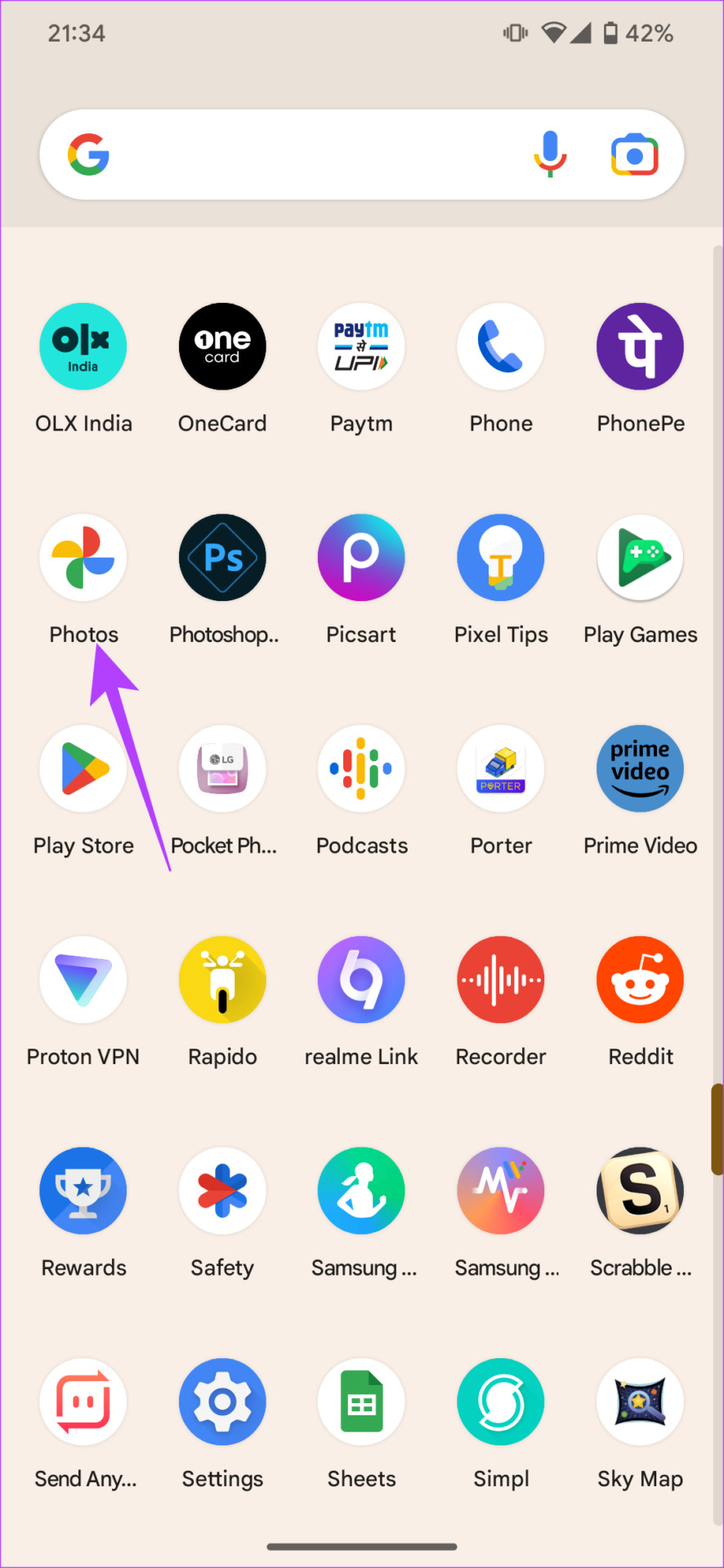Open Google Lens camera search

click(x=634, y=155)
